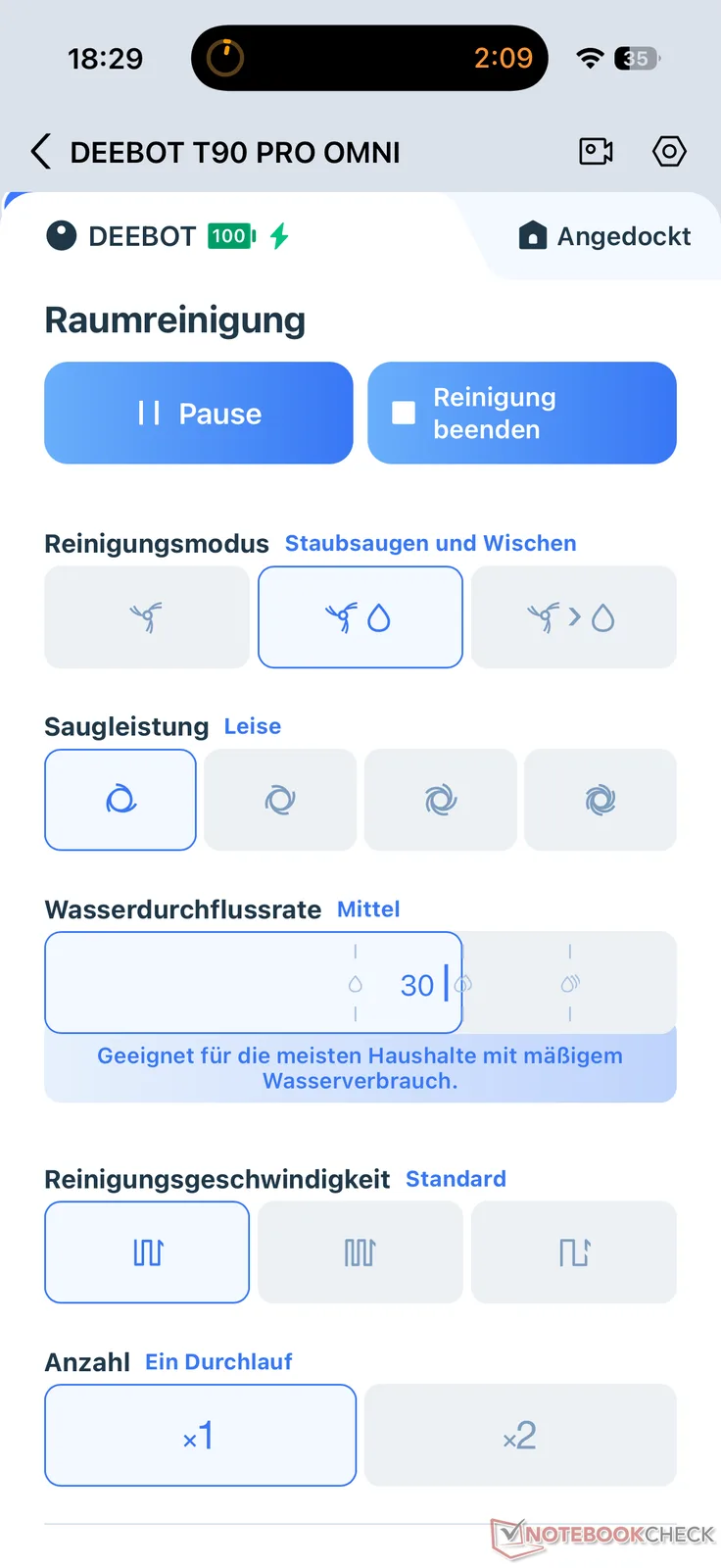
Task: Select vacuum-only cleaning mode
Action: [x=147, y=617]
